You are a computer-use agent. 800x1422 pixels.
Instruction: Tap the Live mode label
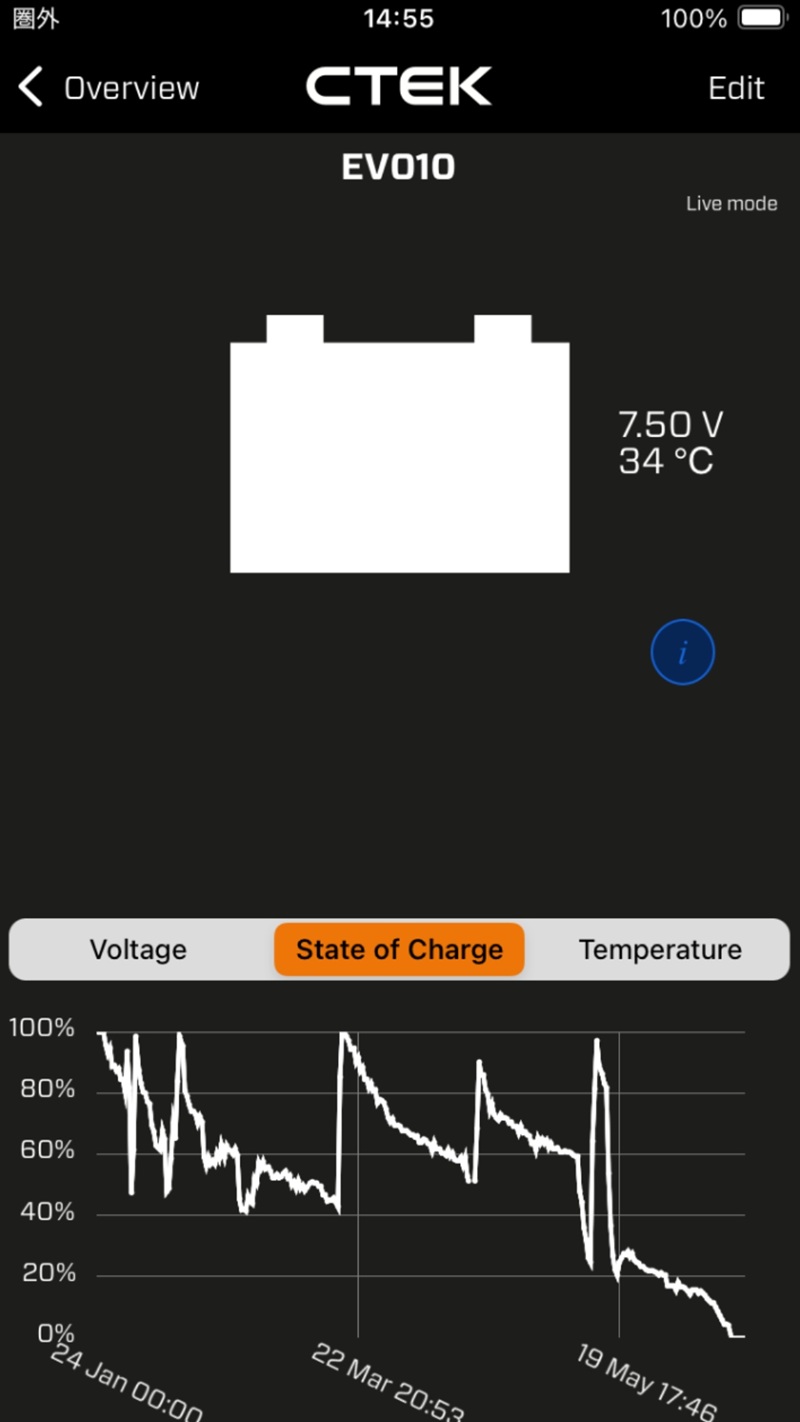click(x=731, y=204)
